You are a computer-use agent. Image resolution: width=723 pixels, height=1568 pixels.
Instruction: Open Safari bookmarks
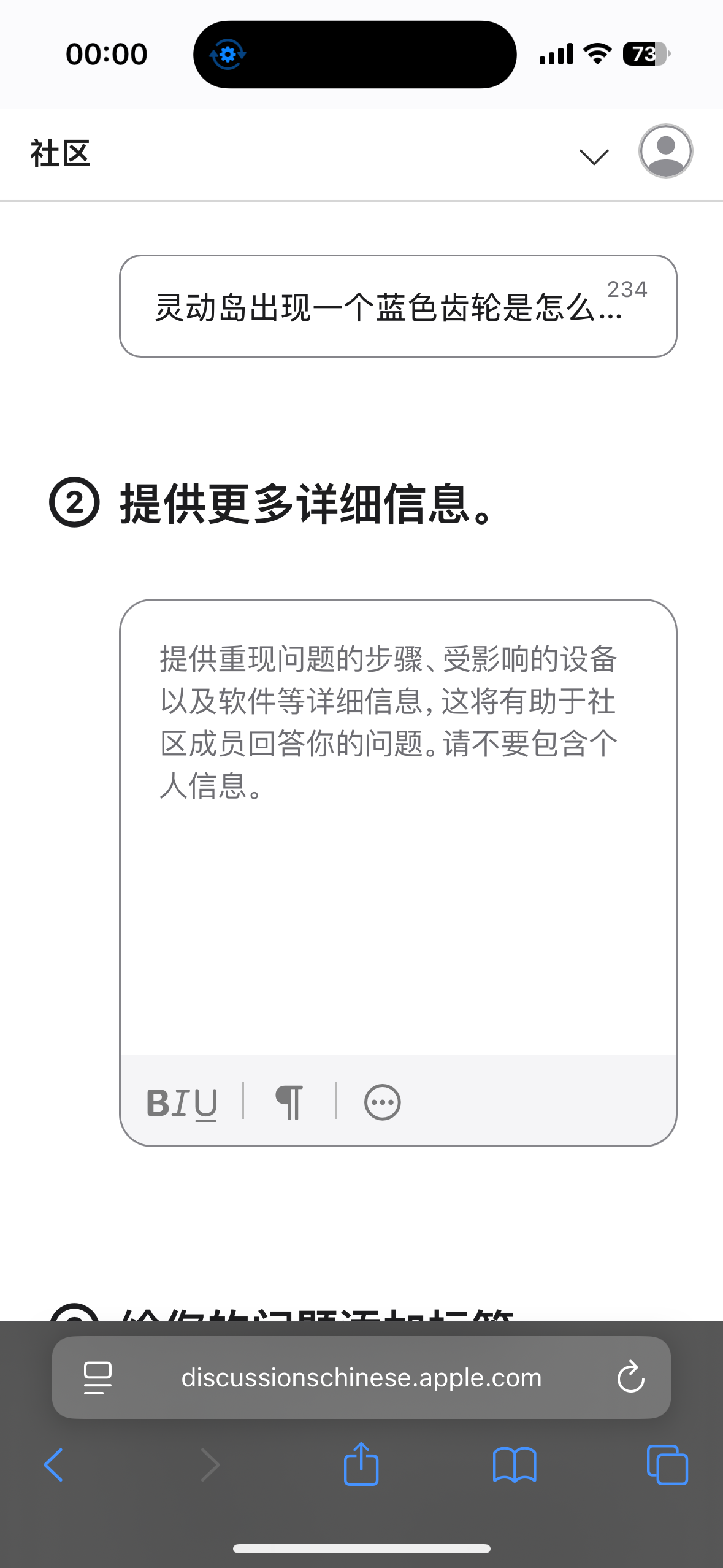pyautogui.click(x=514, y=1465)
